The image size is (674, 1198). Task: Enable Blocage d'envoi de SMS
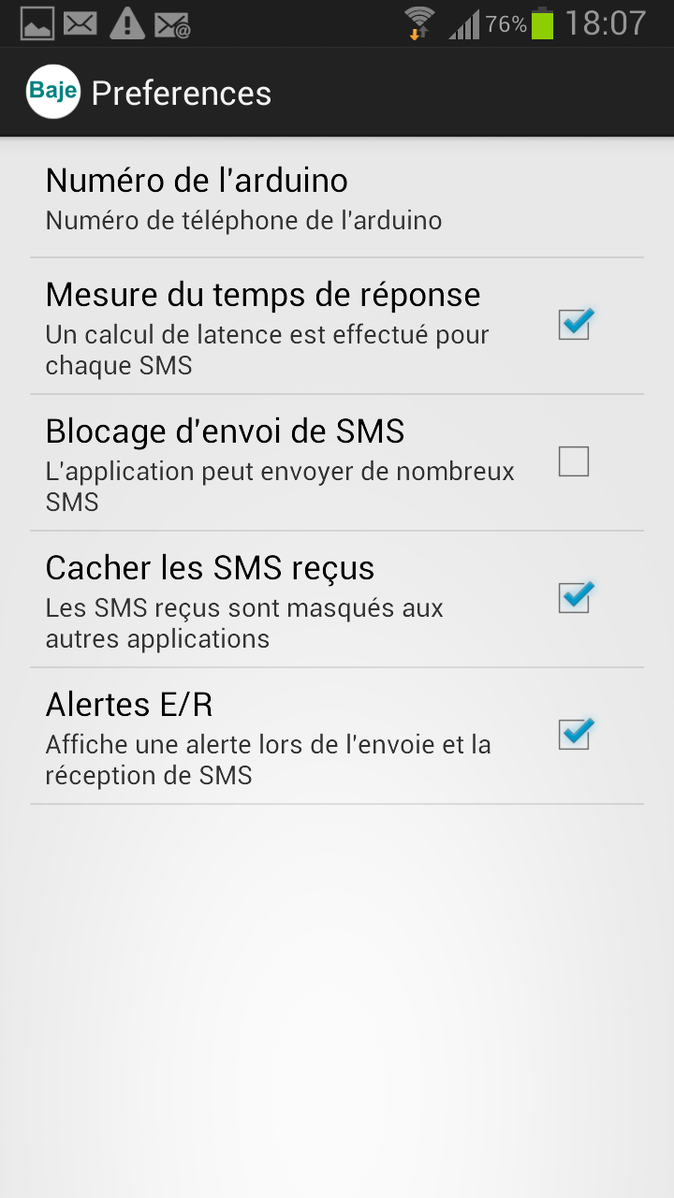574,462
